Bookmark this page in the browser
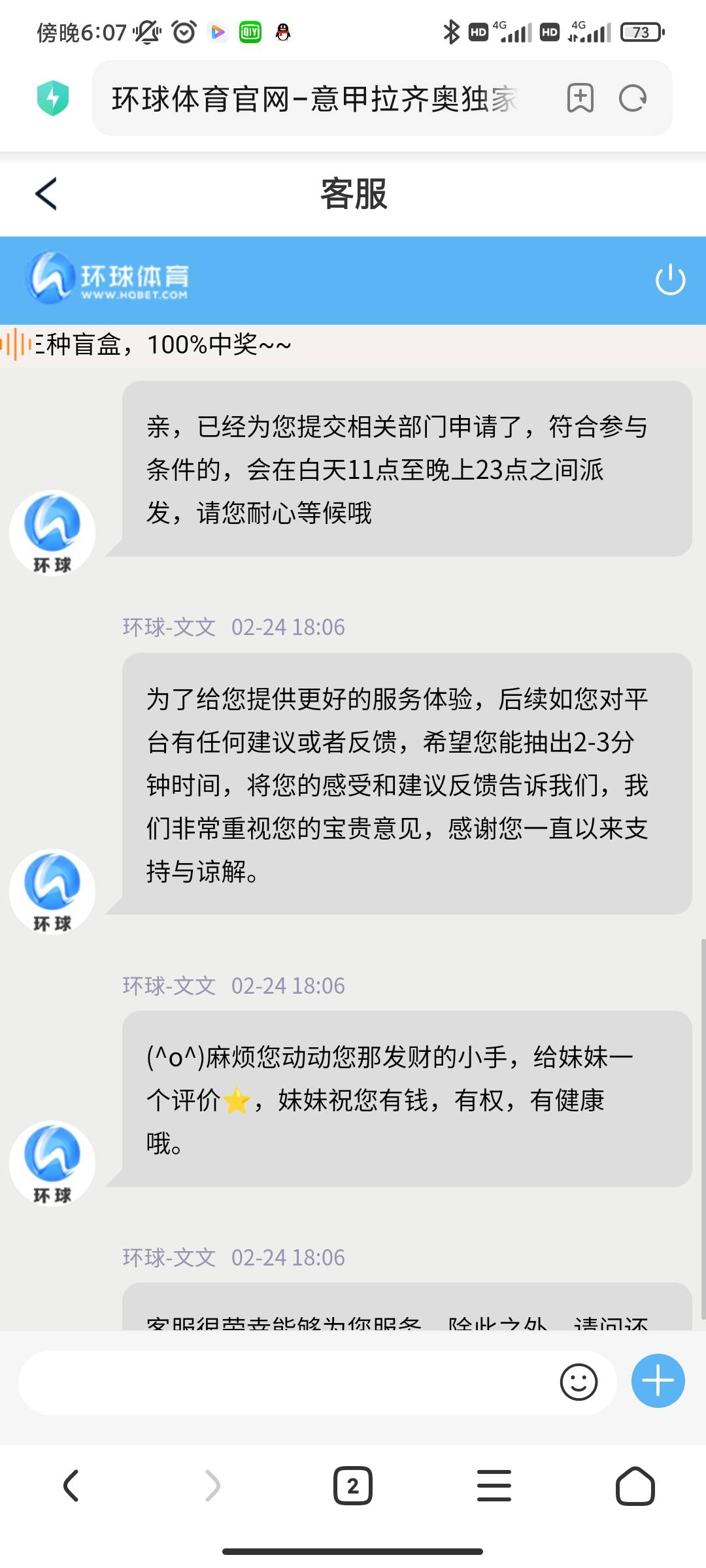The height and width of the screenshot is (1568, 706). pyautogui.click(x=580, y=99)
